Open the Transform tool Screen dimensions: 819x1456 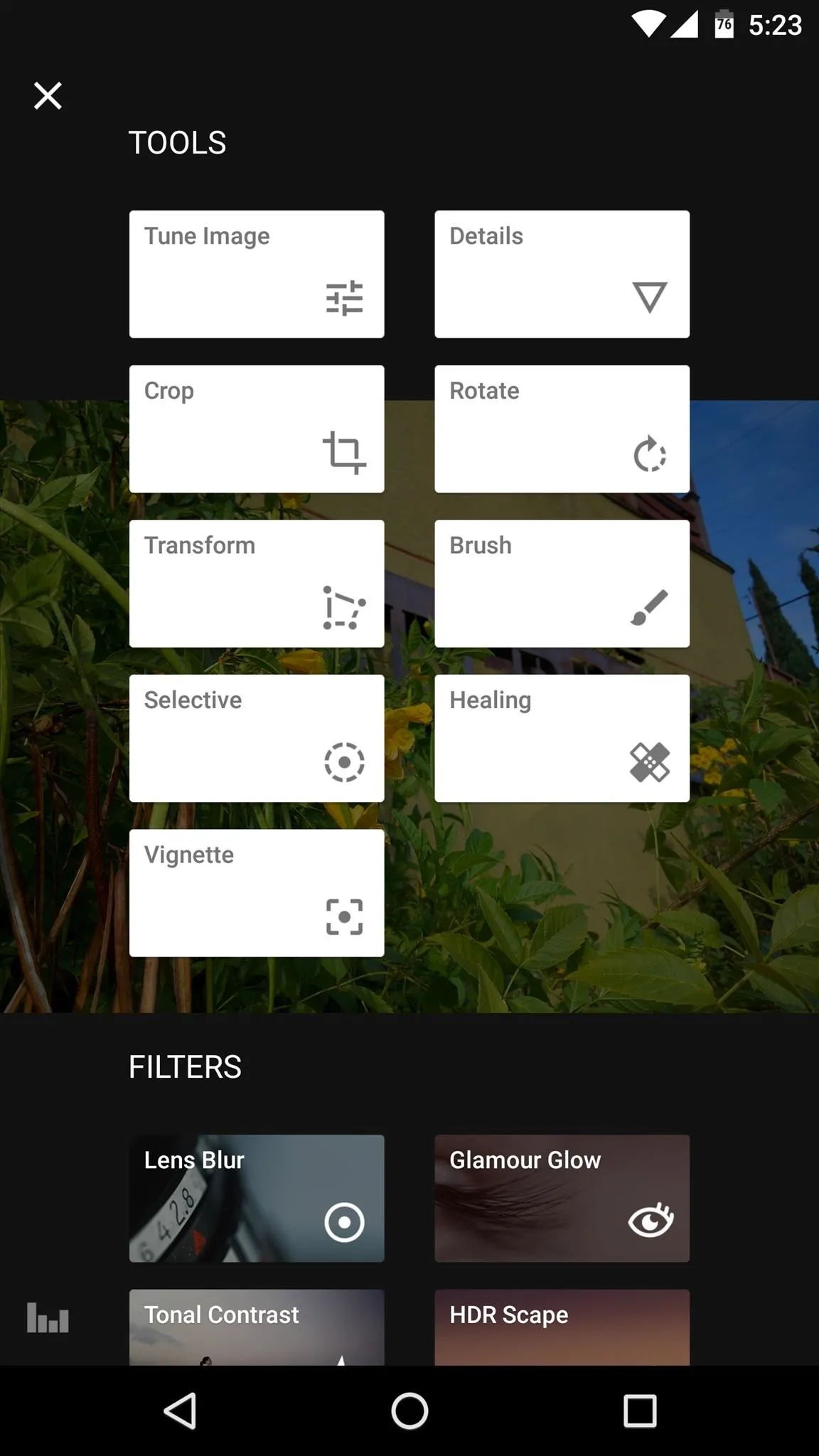tap(257, 583)
